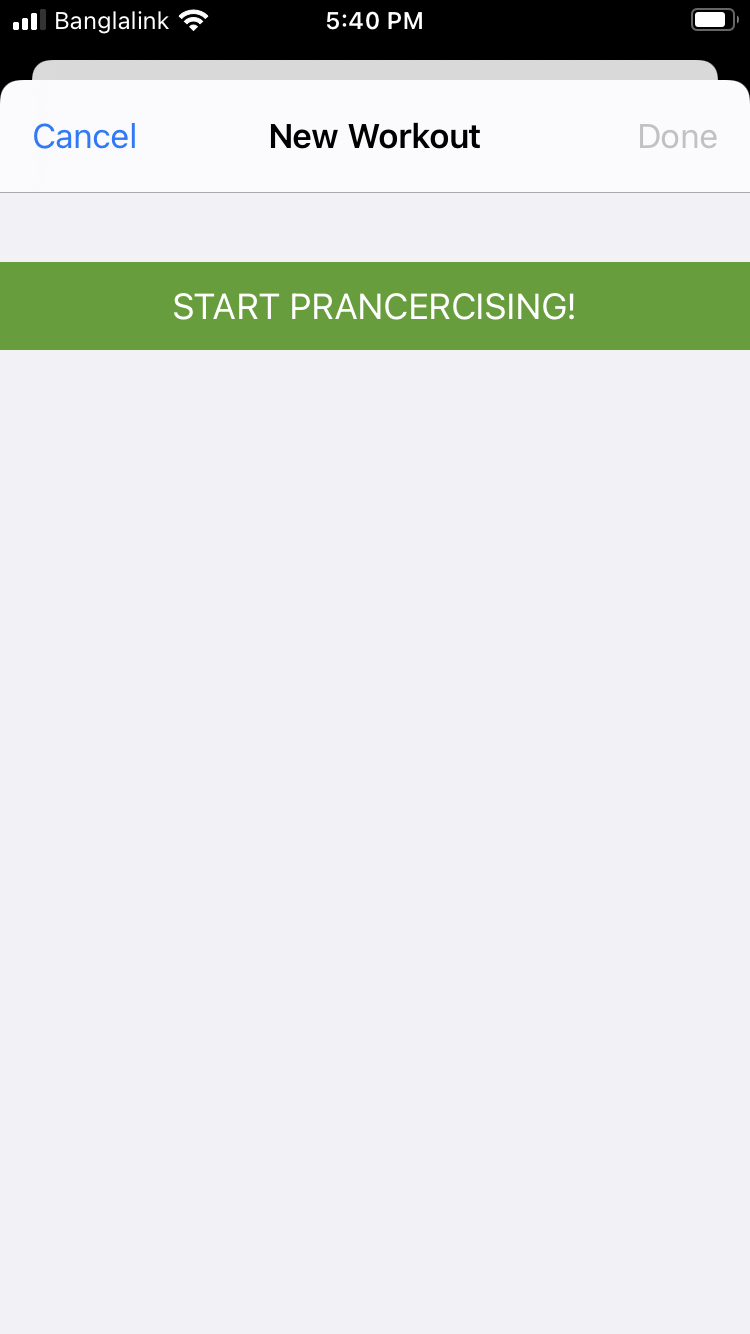750x1334 pixels.
Task: Tap the empty area below the start button
Action: tap(375, 800)
